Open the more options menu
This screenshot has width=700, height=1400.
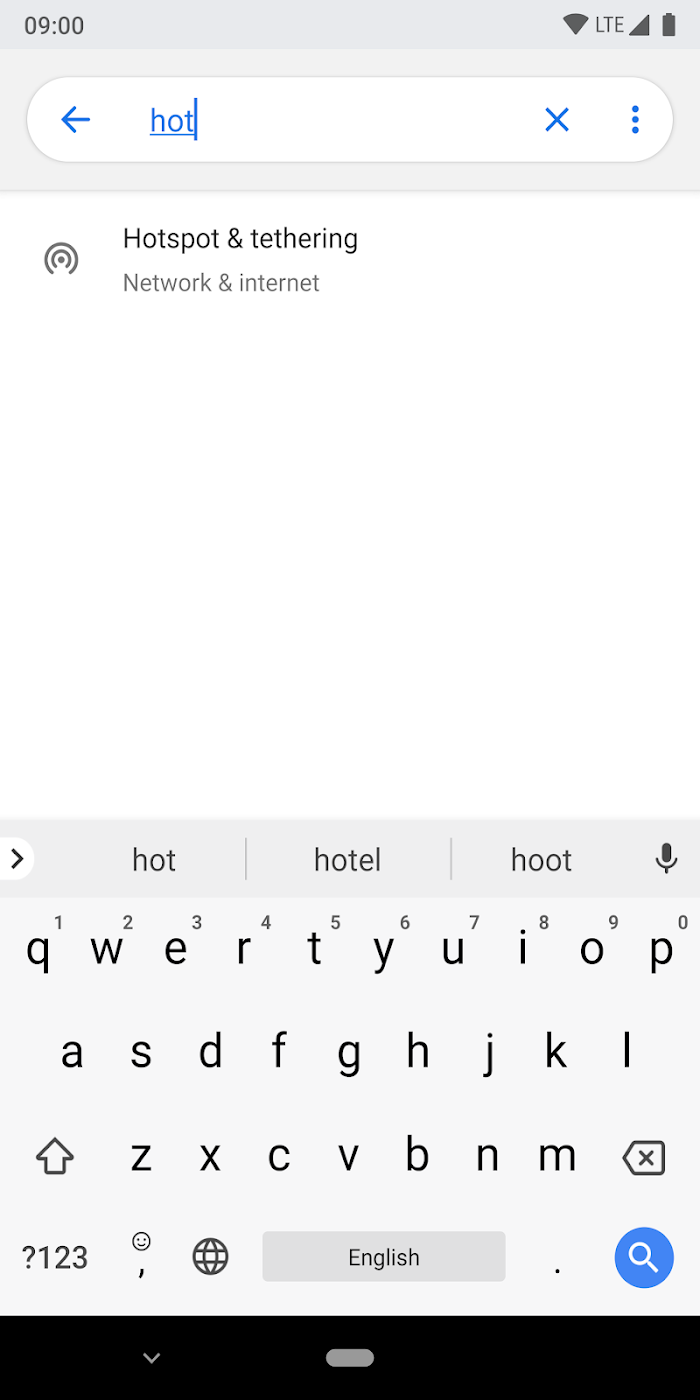tap(635, 120)
